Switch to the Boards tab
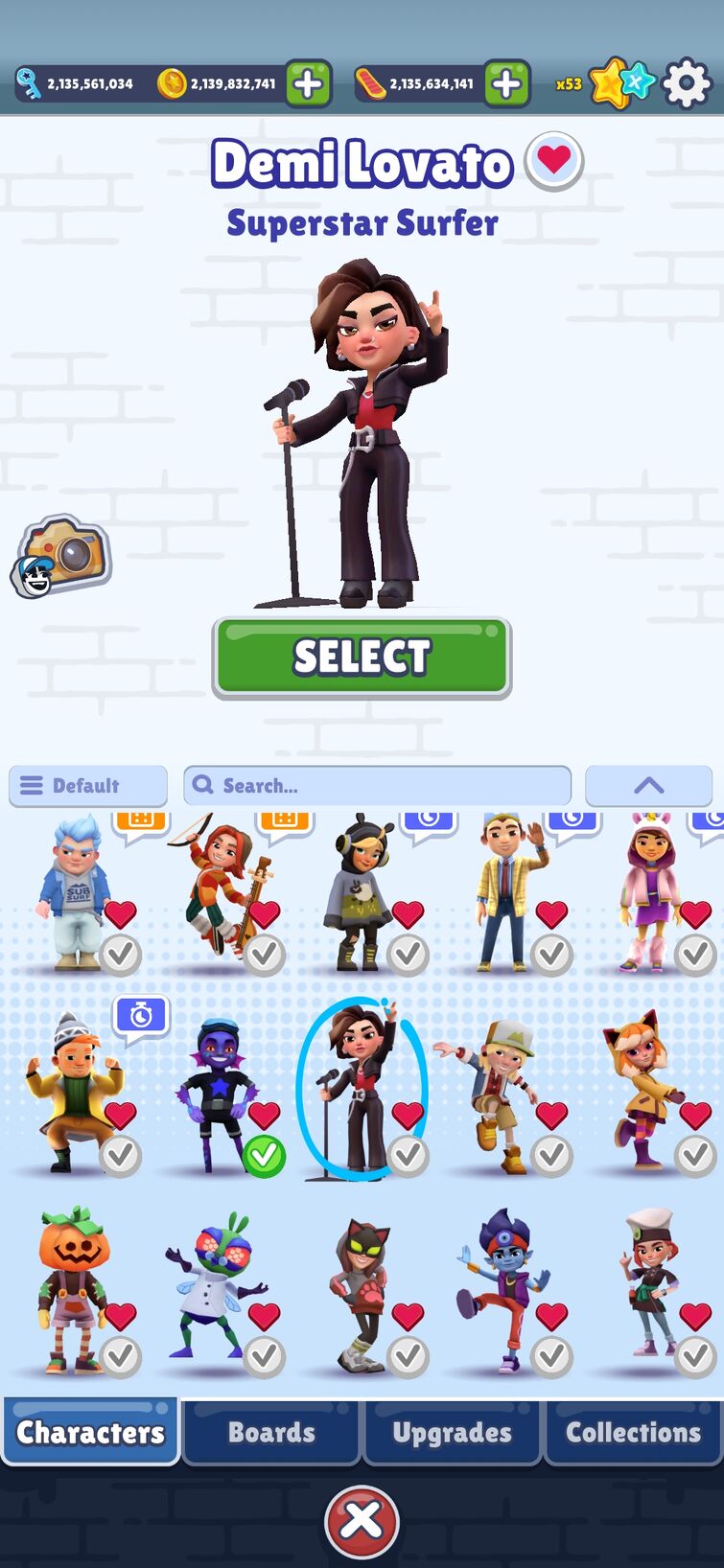The image size is (724, 1568). click(271, 1432)
